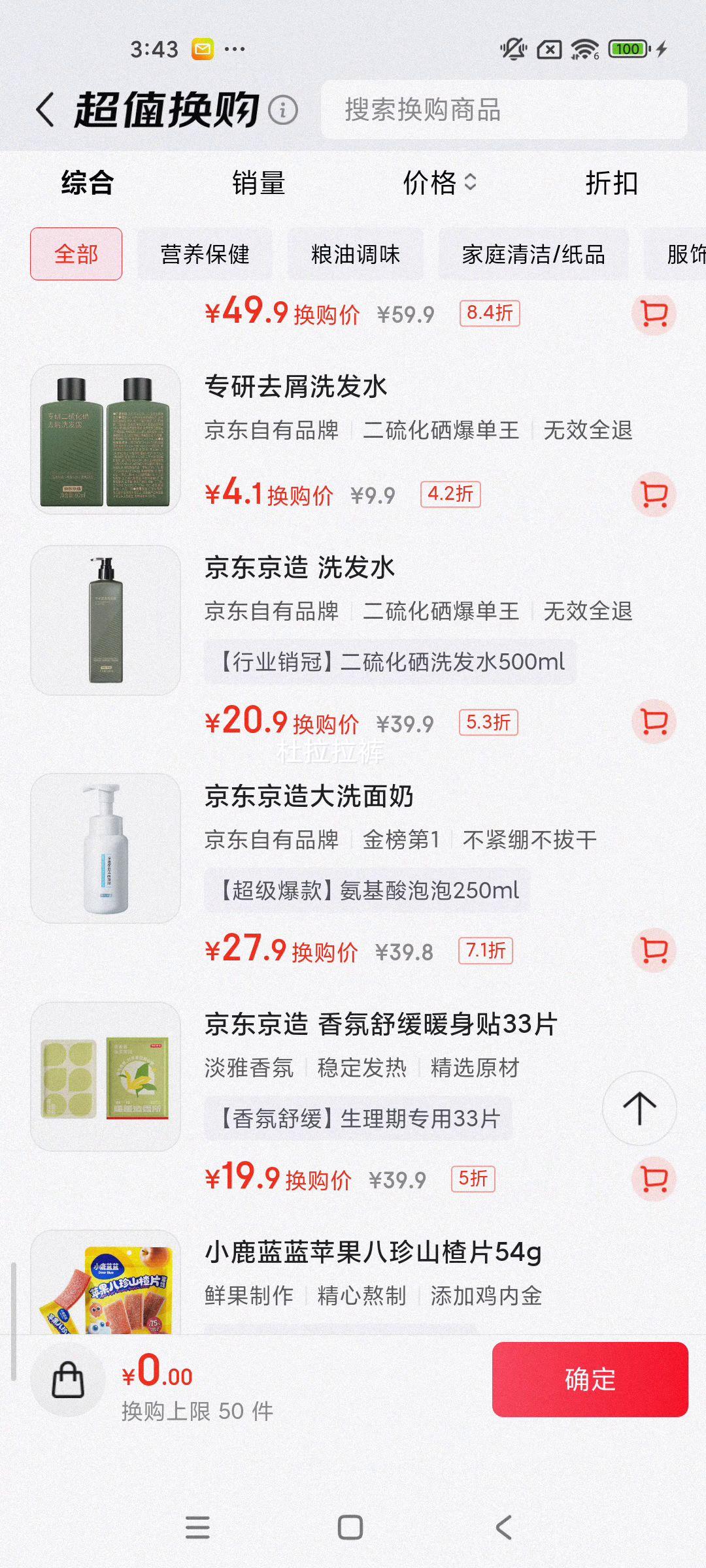Enable the 营养保健 category filter

206,254
